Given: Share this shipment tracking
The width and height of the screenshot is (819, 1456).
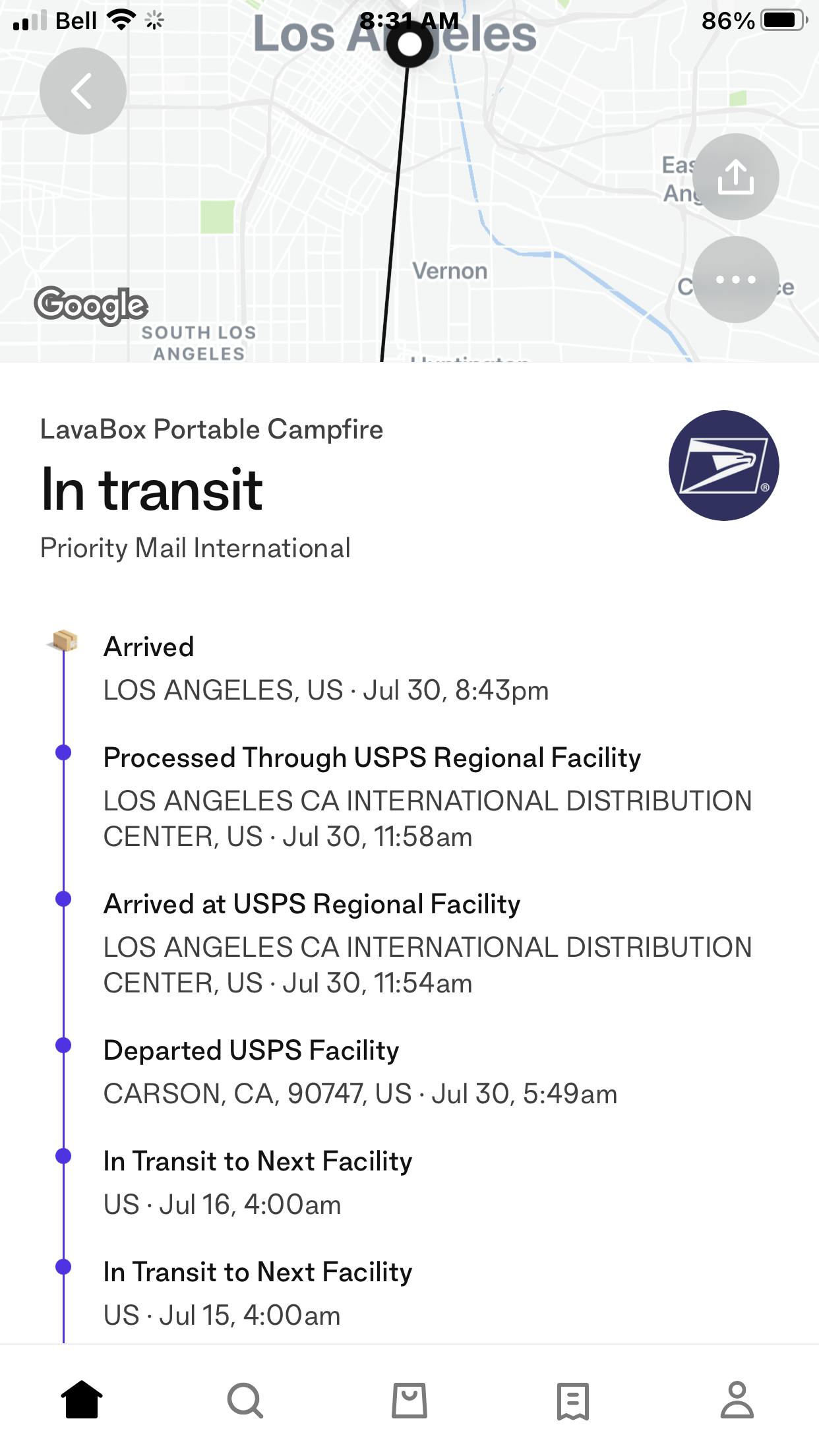Looking at the screenshot, I should point(735,177).
